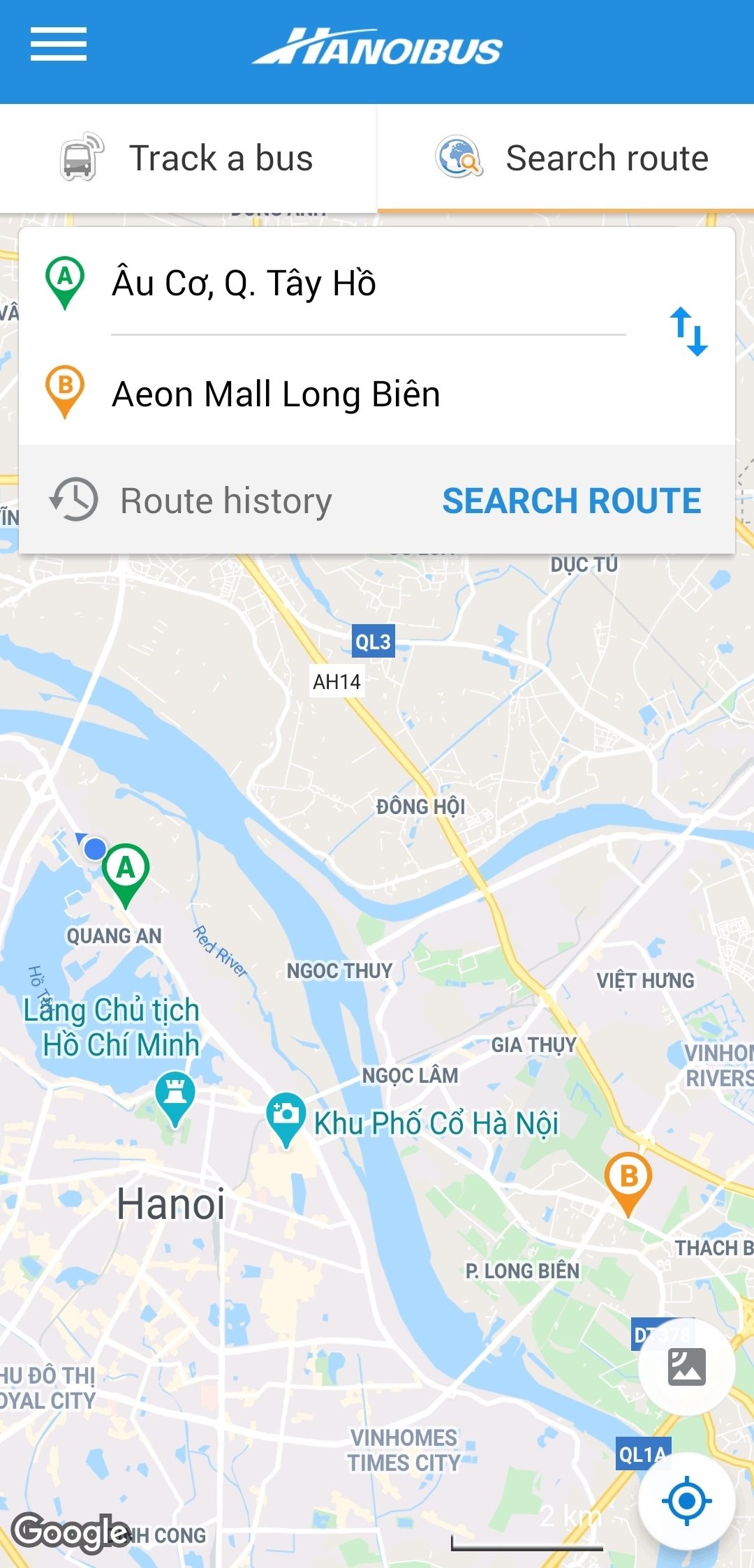
Task: Open the hamburger drawer menu
Action: coord(59,45)
